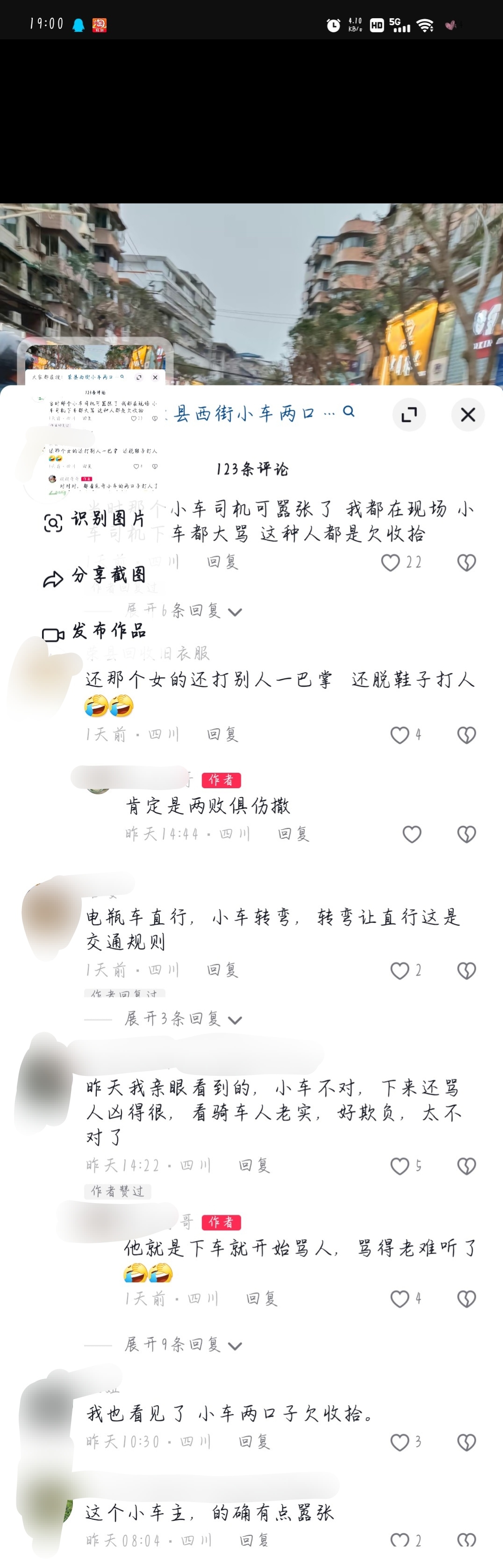Expand comments panel to full screen
The width and height of the screenshot is (503, 1568).
[409, 415]
